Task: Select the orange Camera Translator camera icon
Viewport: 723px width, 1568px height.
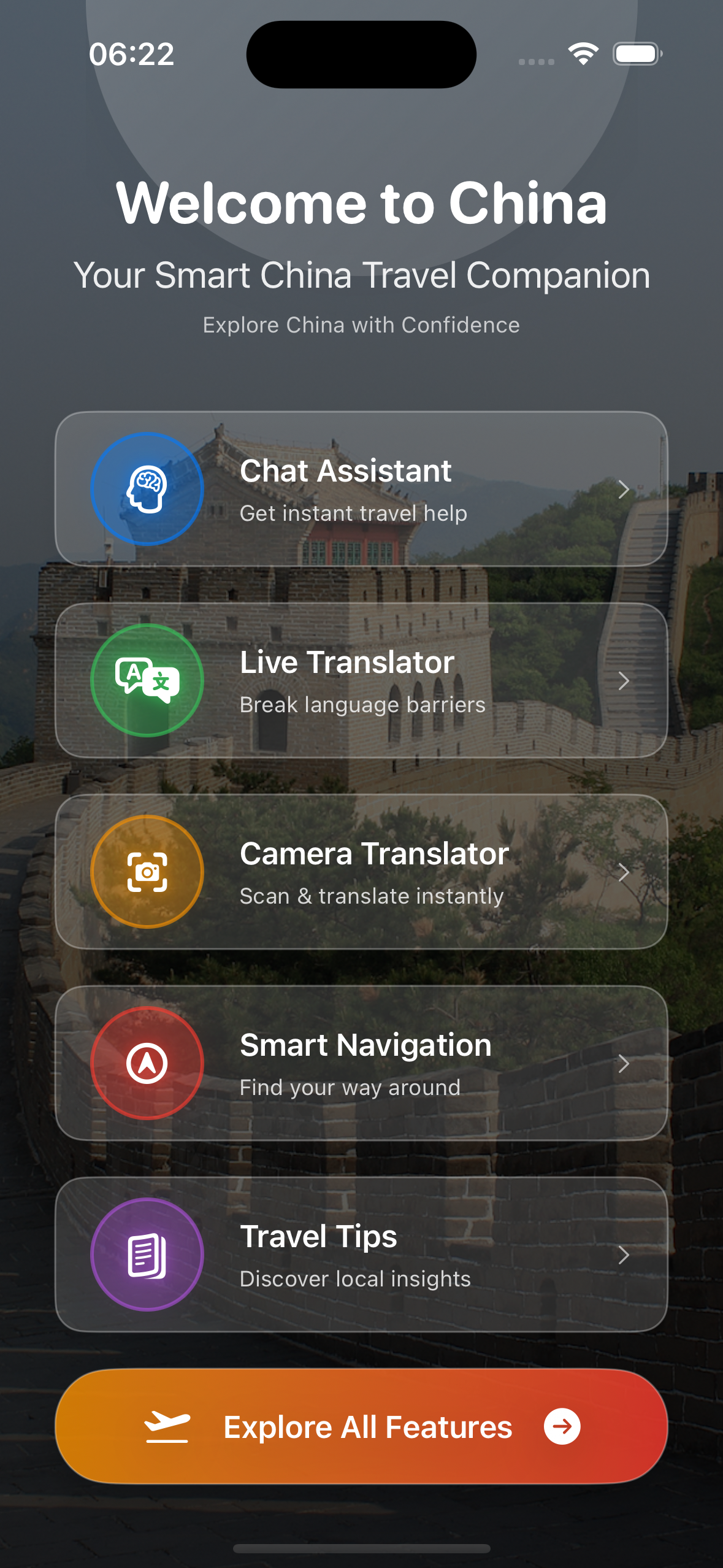Action: pyautogui.click(x=147, y=872)
